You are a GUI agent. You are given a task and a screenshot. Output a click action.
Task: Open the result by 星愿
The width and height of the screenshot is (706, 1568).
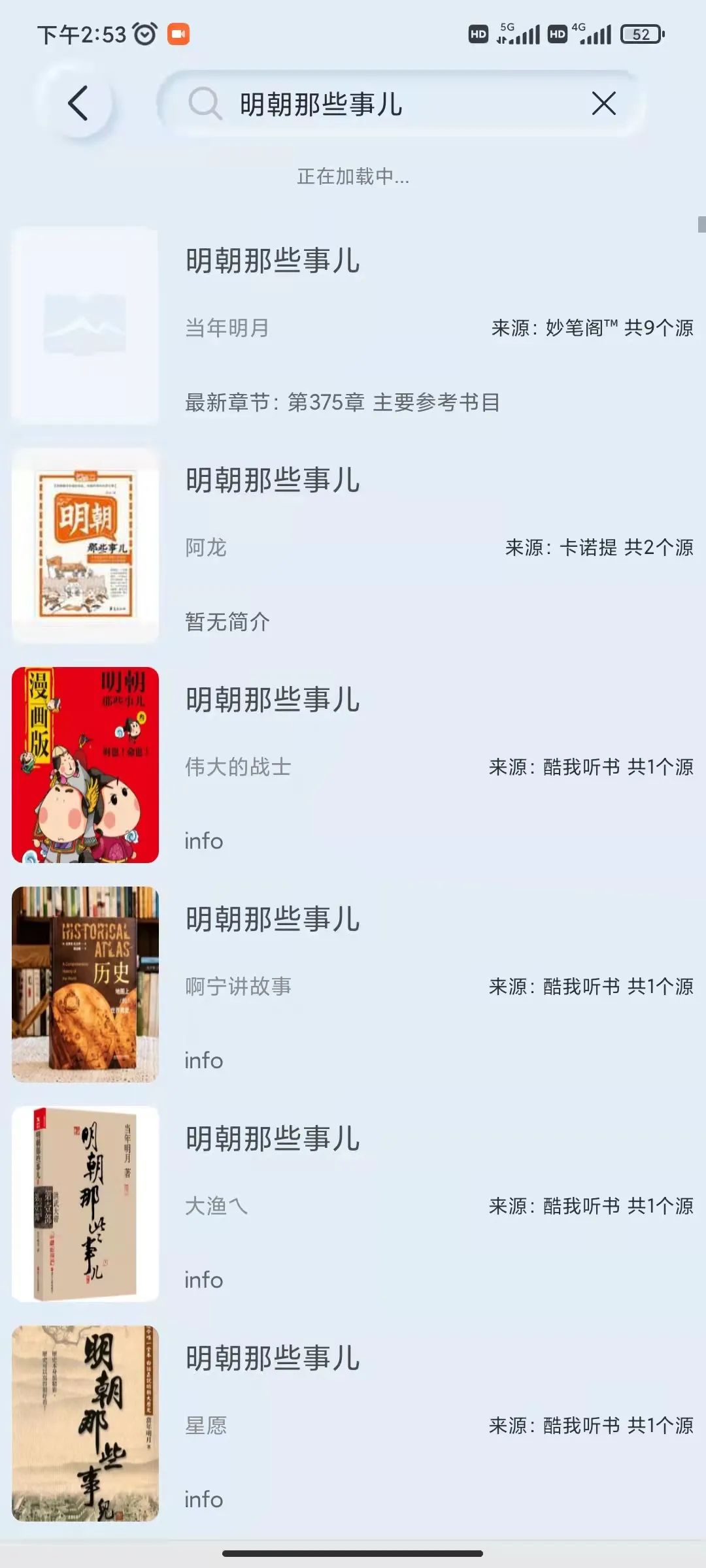353,1424
